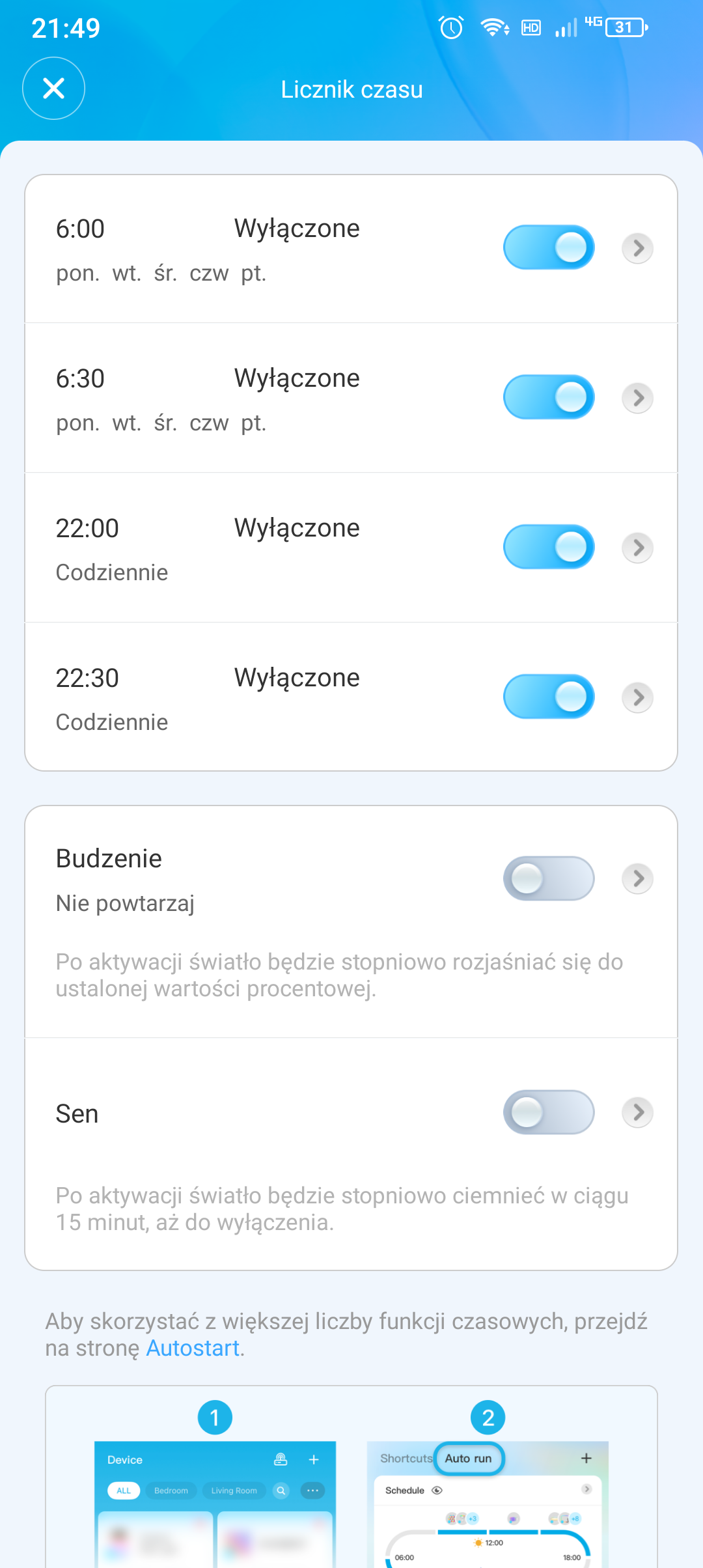703x1568 pixels.
Task: Disable the 6:30 timer switch
Action: click(549, 397)
